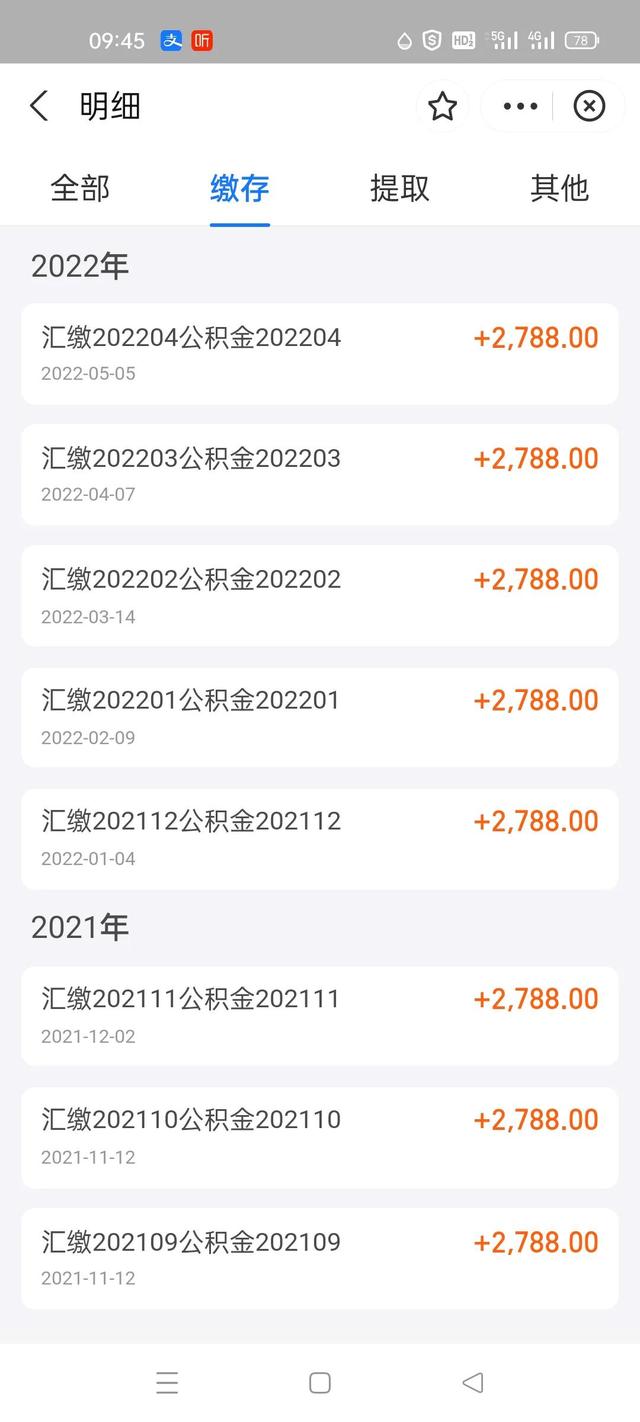Favorite this mini program with the star
The height and width of the screenshot is (1422, 640).
442,106
